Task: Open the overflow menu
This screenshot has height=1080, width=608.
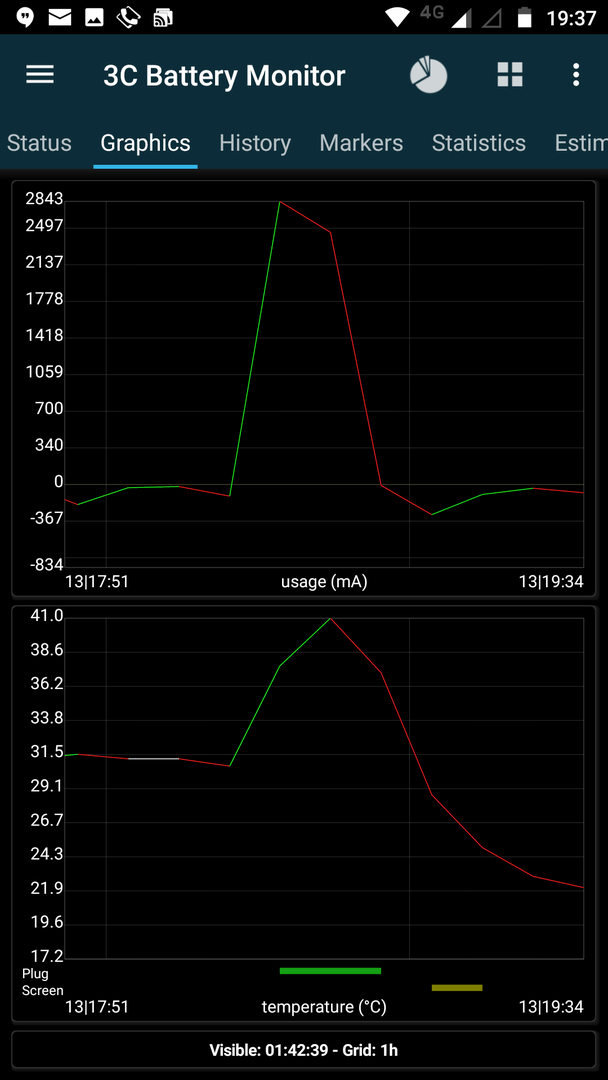Action: click(575, 75)
